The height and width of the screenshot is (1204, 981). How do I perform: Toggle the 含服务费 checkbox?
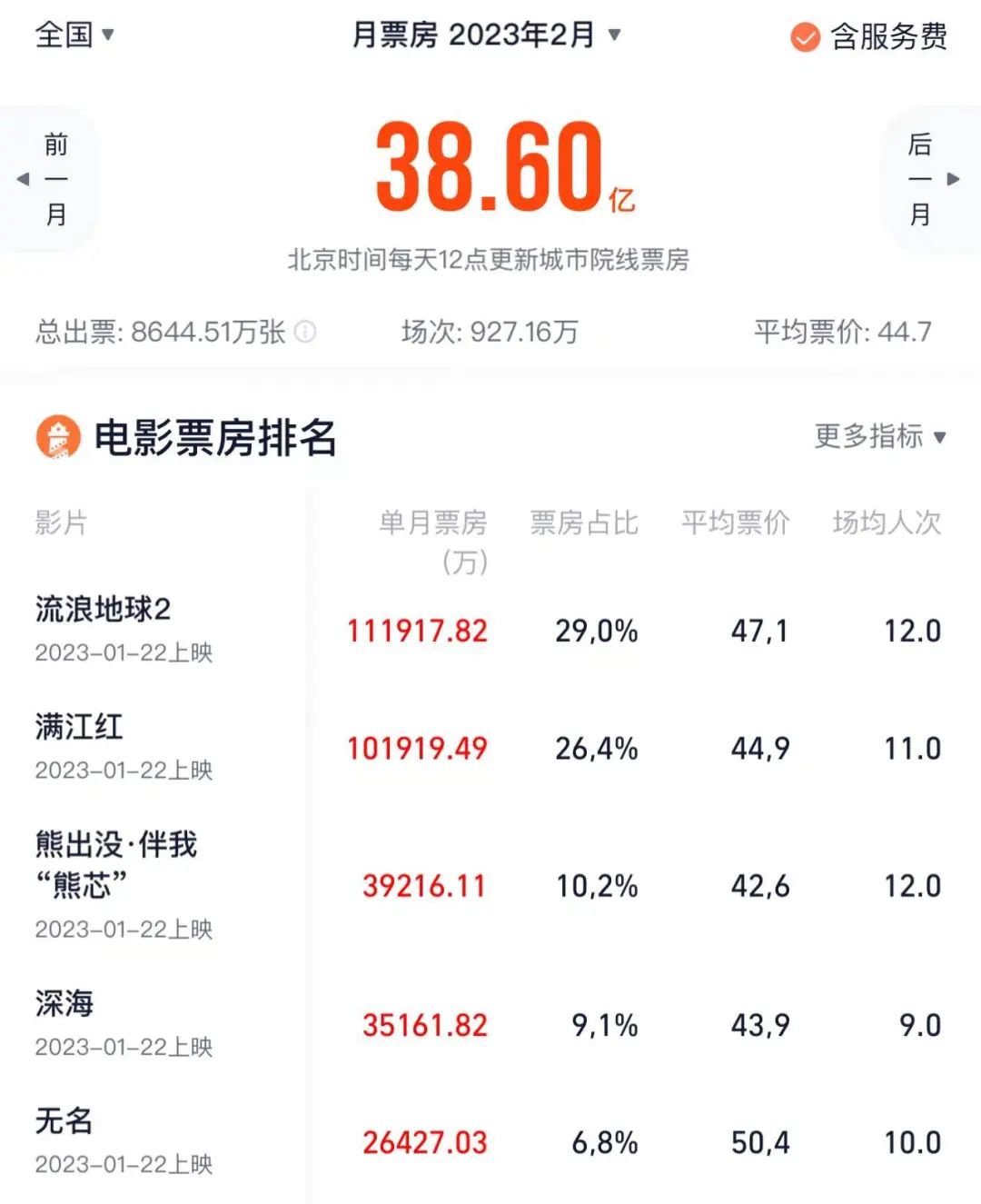(805, 37)
